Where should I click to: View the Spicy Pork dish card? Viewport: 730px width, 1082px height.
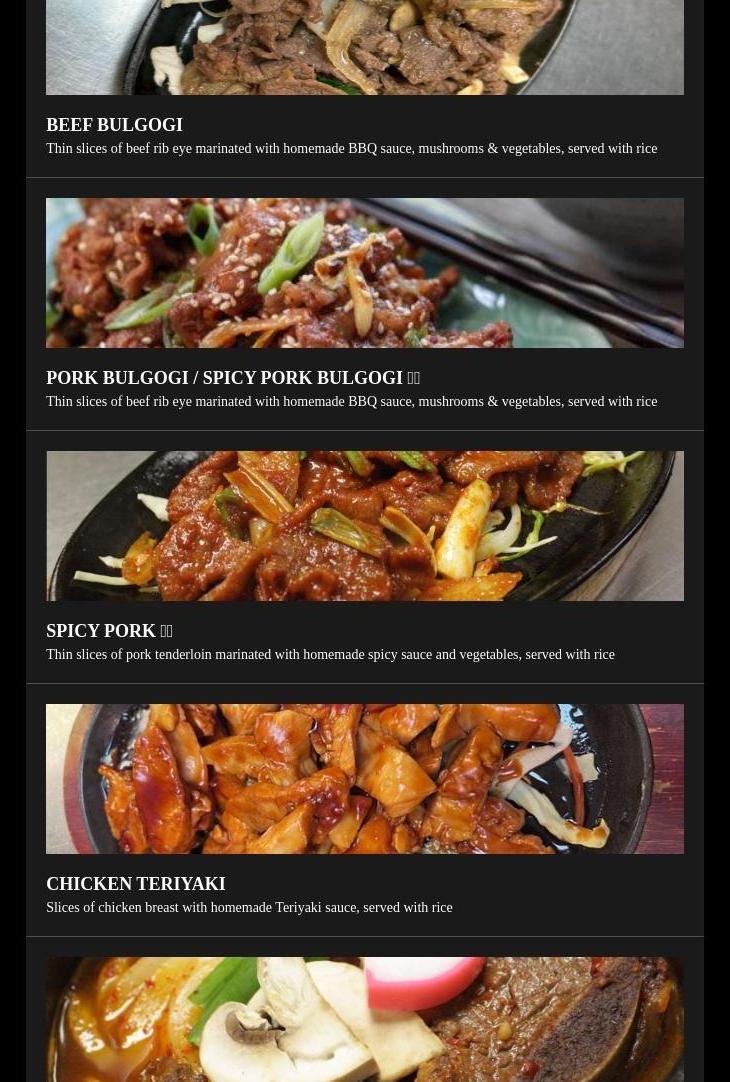109,631
